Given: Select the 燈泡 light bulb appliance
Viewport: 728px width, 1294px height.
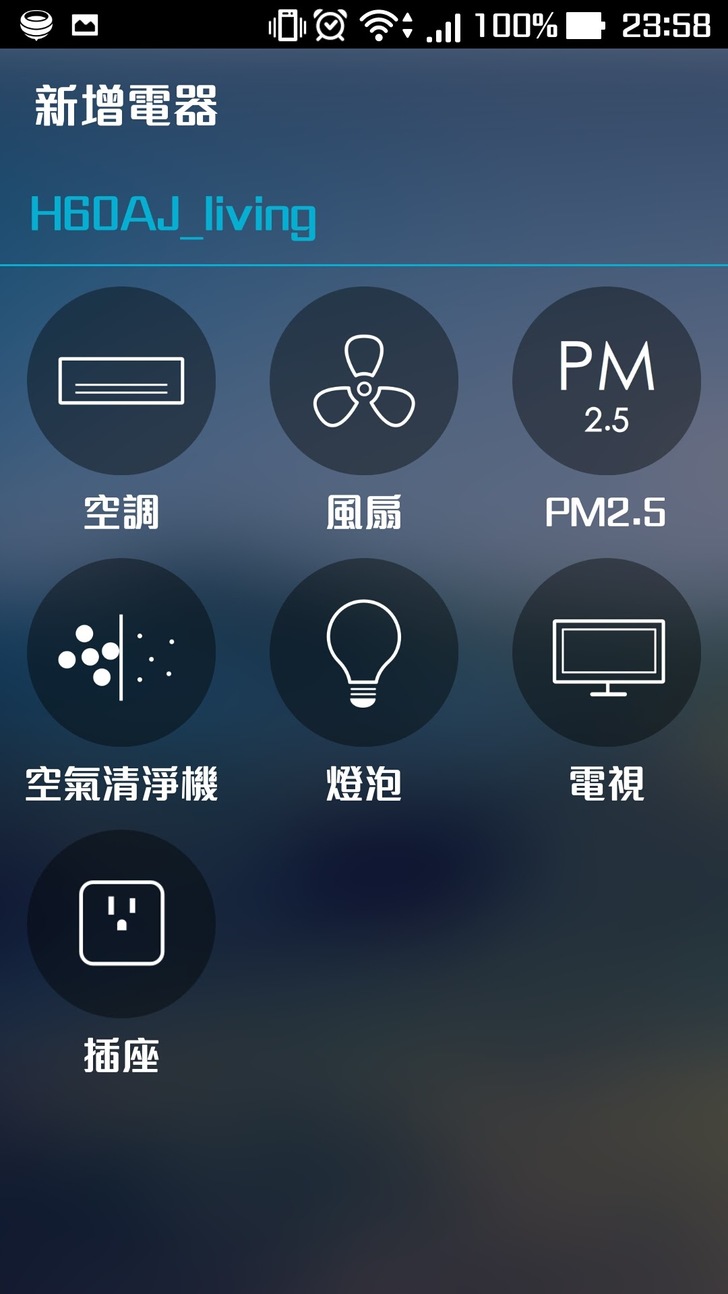Looking at the screenshot, I should click(364, 652).
